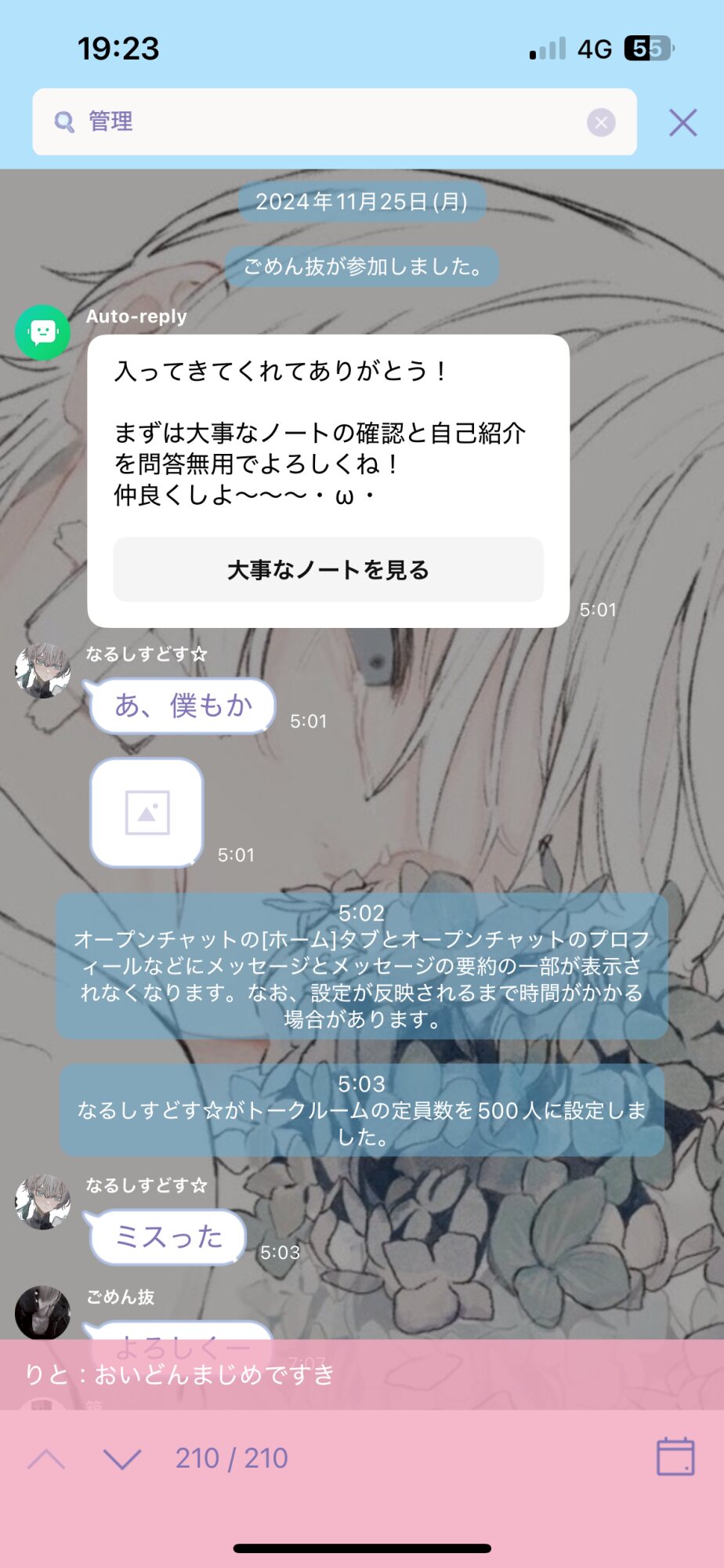Open Auto-reply bot profile icon
Screen dimensions: 724x1568
(x=43, y=332)
